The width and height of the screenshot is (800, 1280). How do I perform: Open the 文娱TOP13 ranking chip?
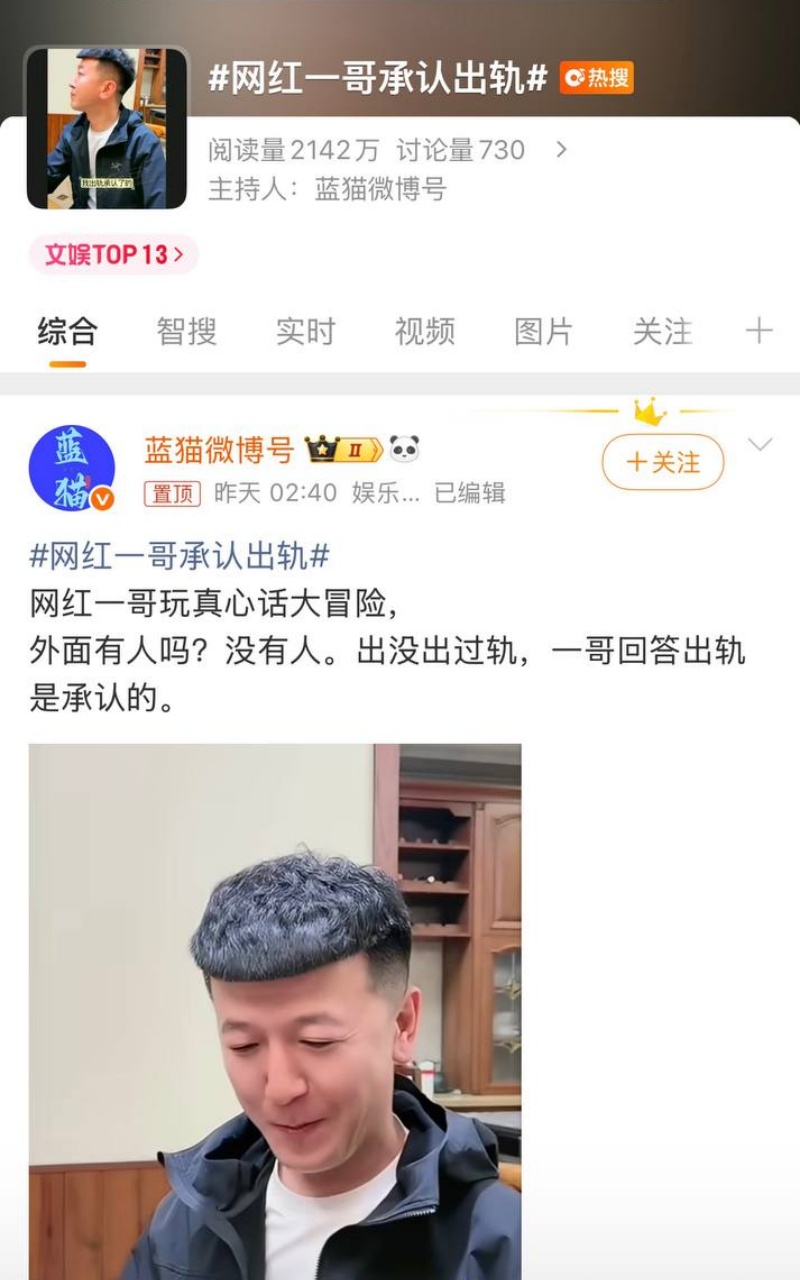(x=113, y=255)
